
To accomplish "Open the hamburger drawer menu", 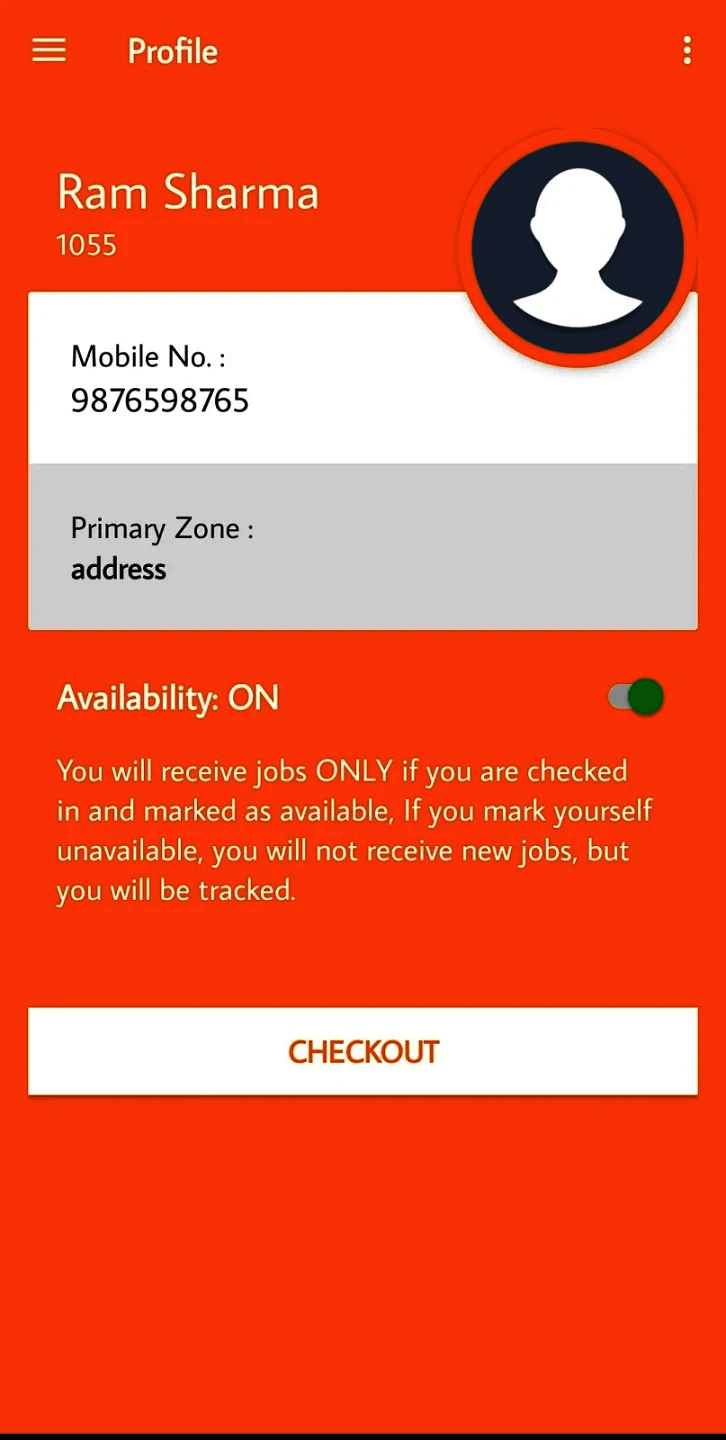I will 49,51.
